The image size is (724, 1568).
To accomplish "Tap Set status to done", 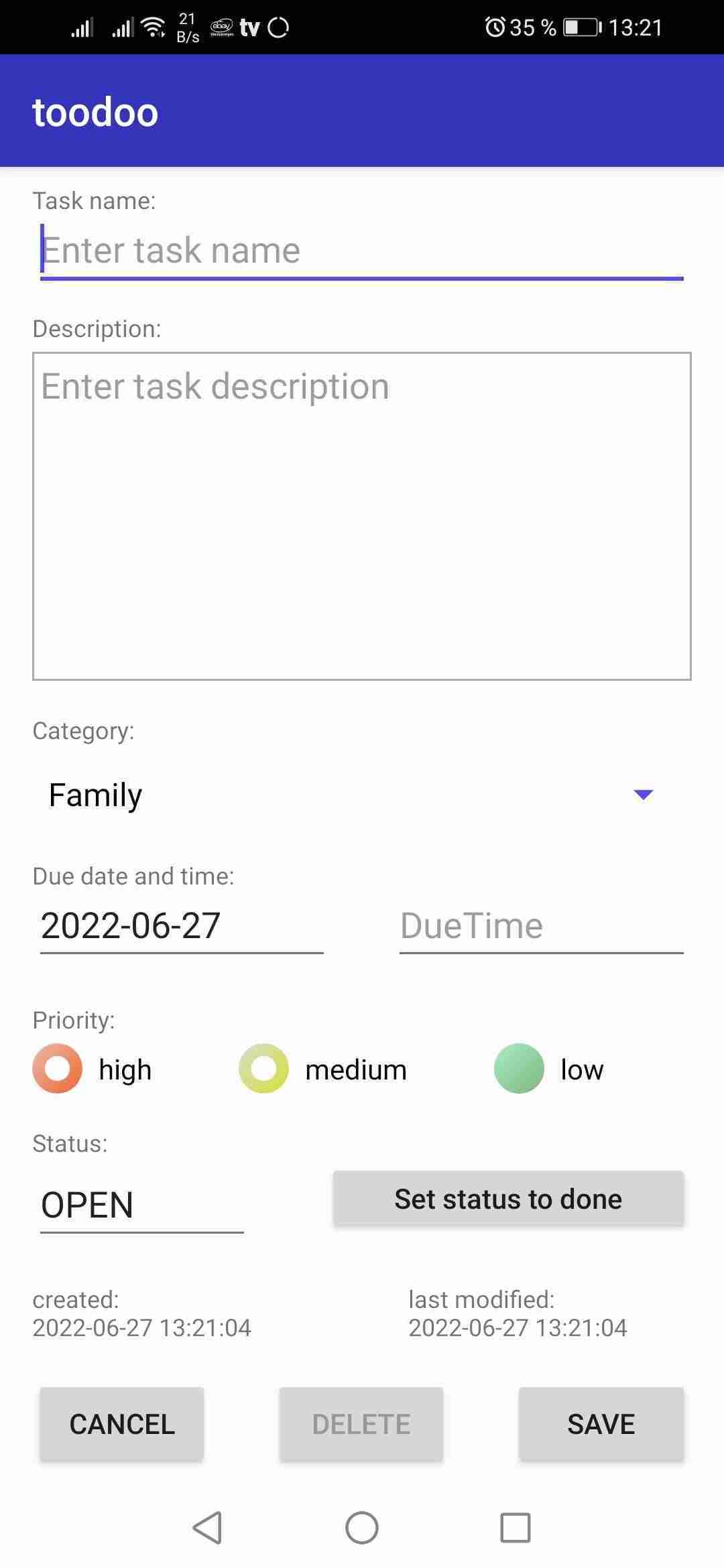I will pos(508,1199).
